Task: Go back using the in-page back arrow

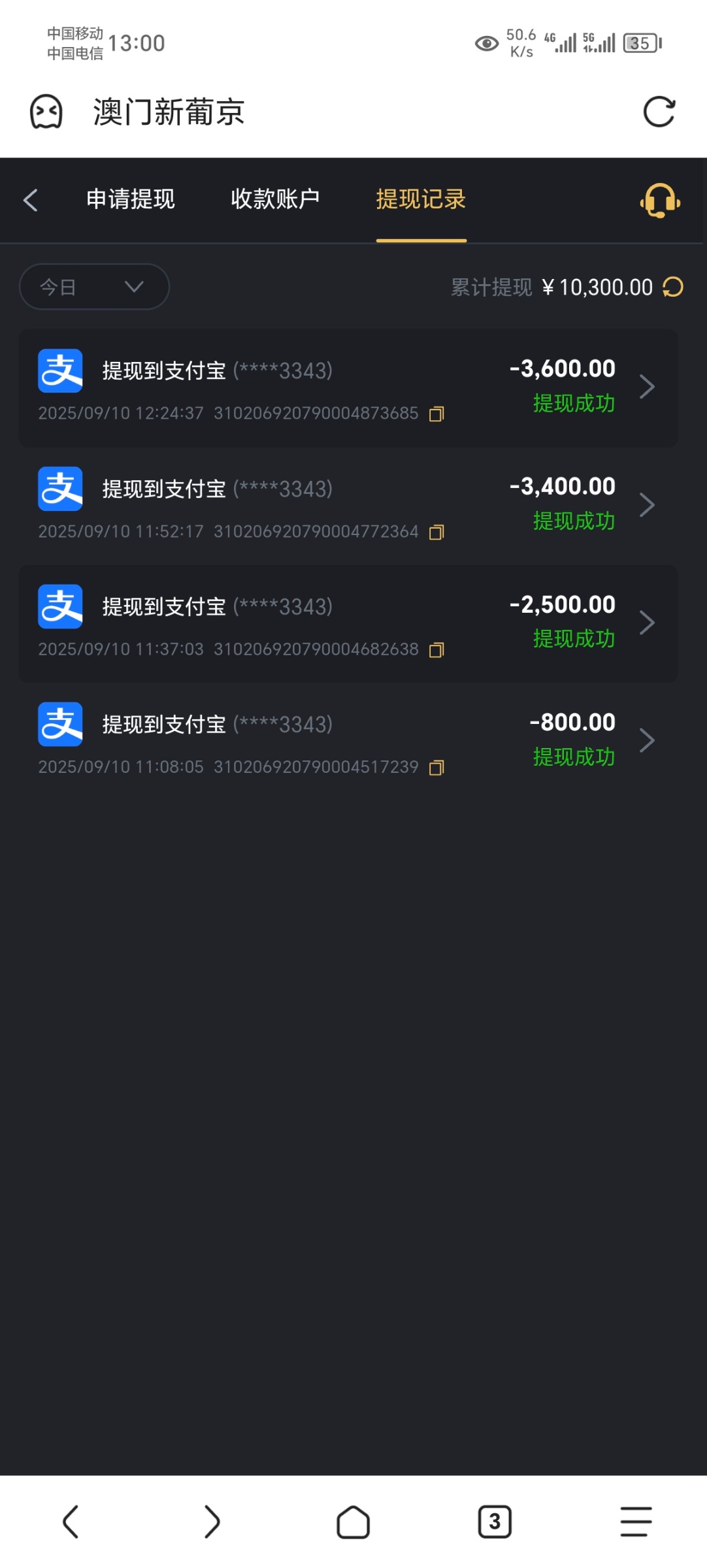Action: coord(30,200)
